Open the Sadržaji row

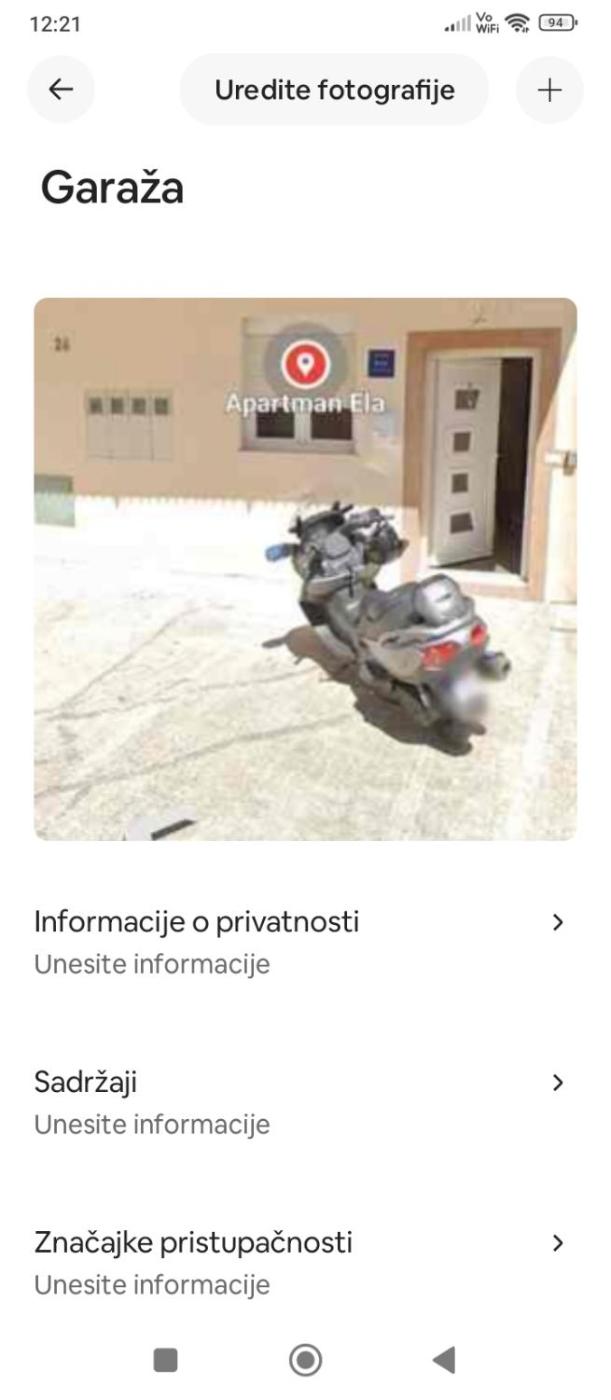(x=300, y=1101)
